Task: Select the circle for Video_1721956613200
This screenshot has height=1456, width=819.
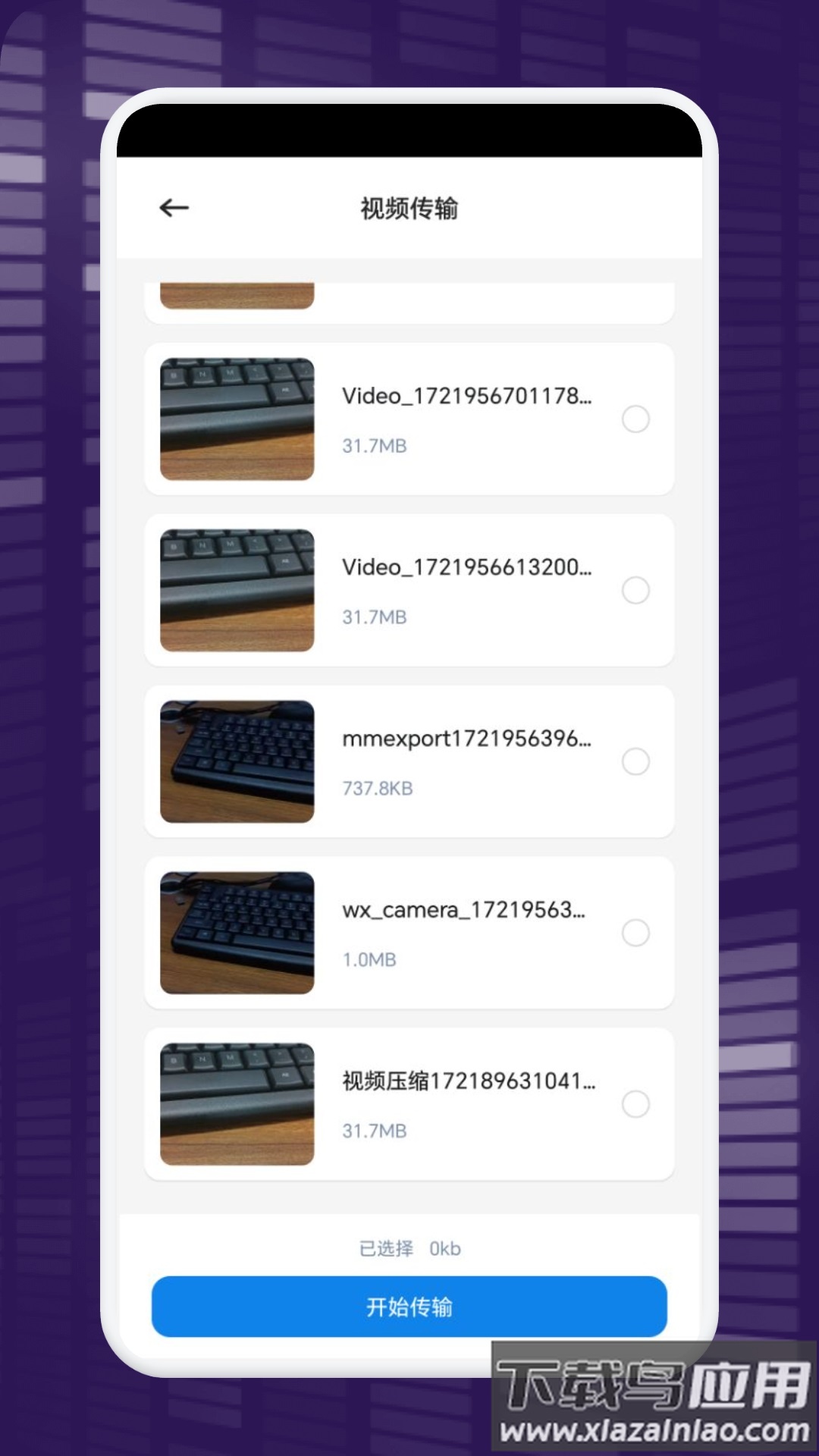Action: click(x=637, y=591)
